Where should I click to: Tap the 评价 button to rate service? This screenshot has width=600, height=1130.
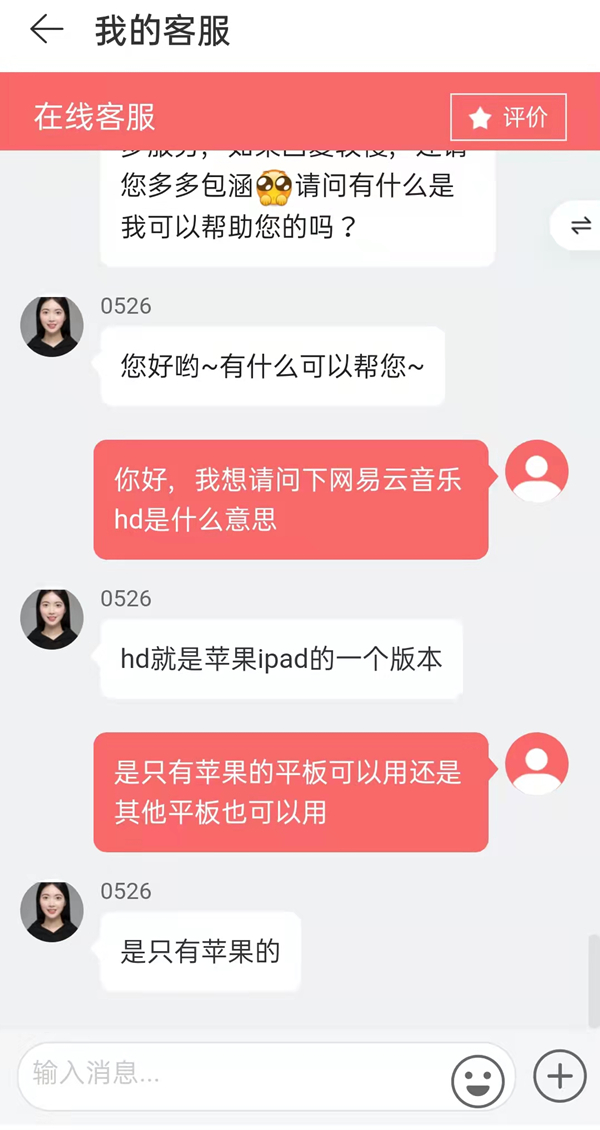click(x=508, y=118)
